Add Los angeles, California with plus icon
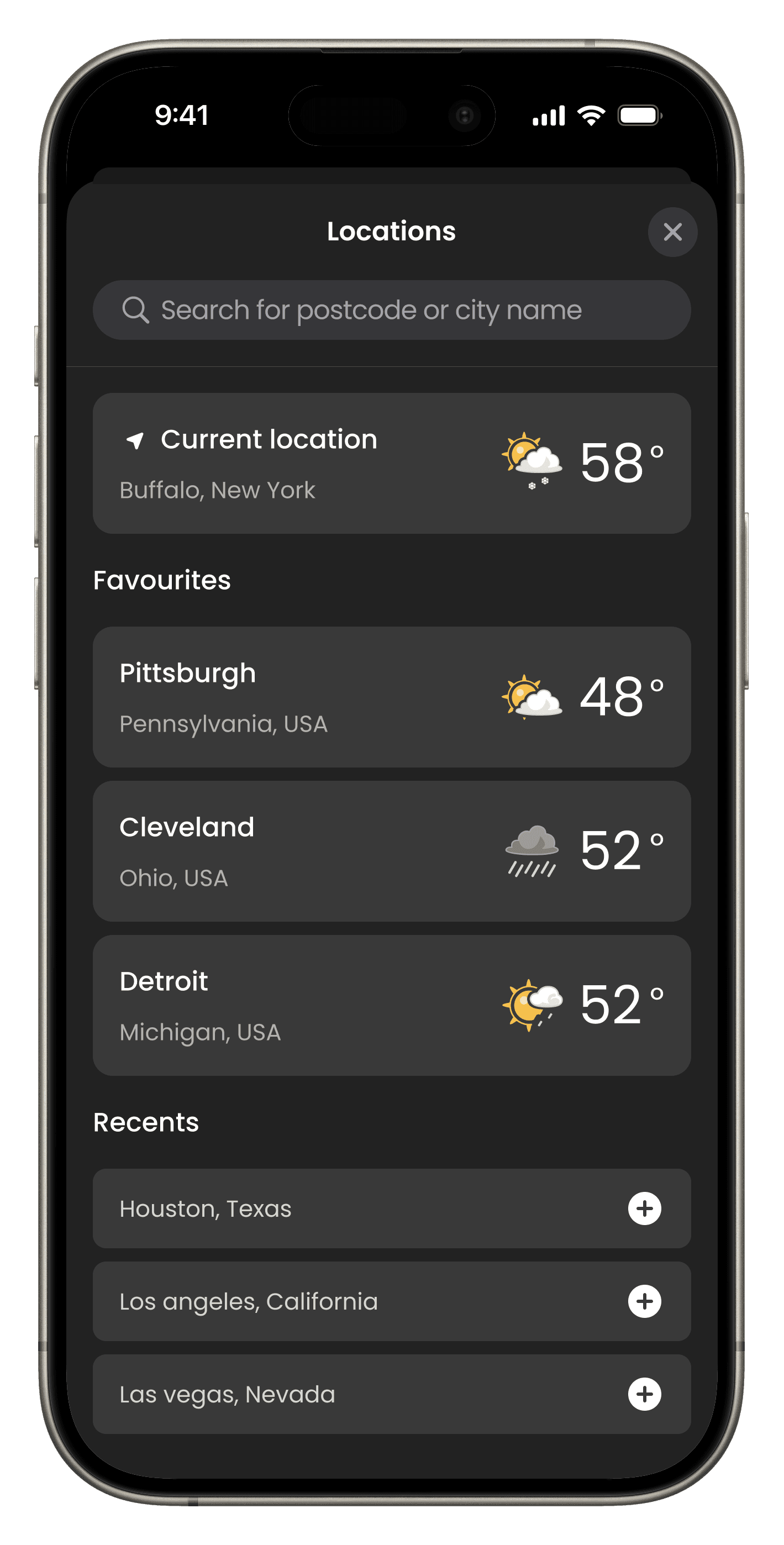The width and height of the screenshot is (784, 1545). click(x=644, y=1301)
